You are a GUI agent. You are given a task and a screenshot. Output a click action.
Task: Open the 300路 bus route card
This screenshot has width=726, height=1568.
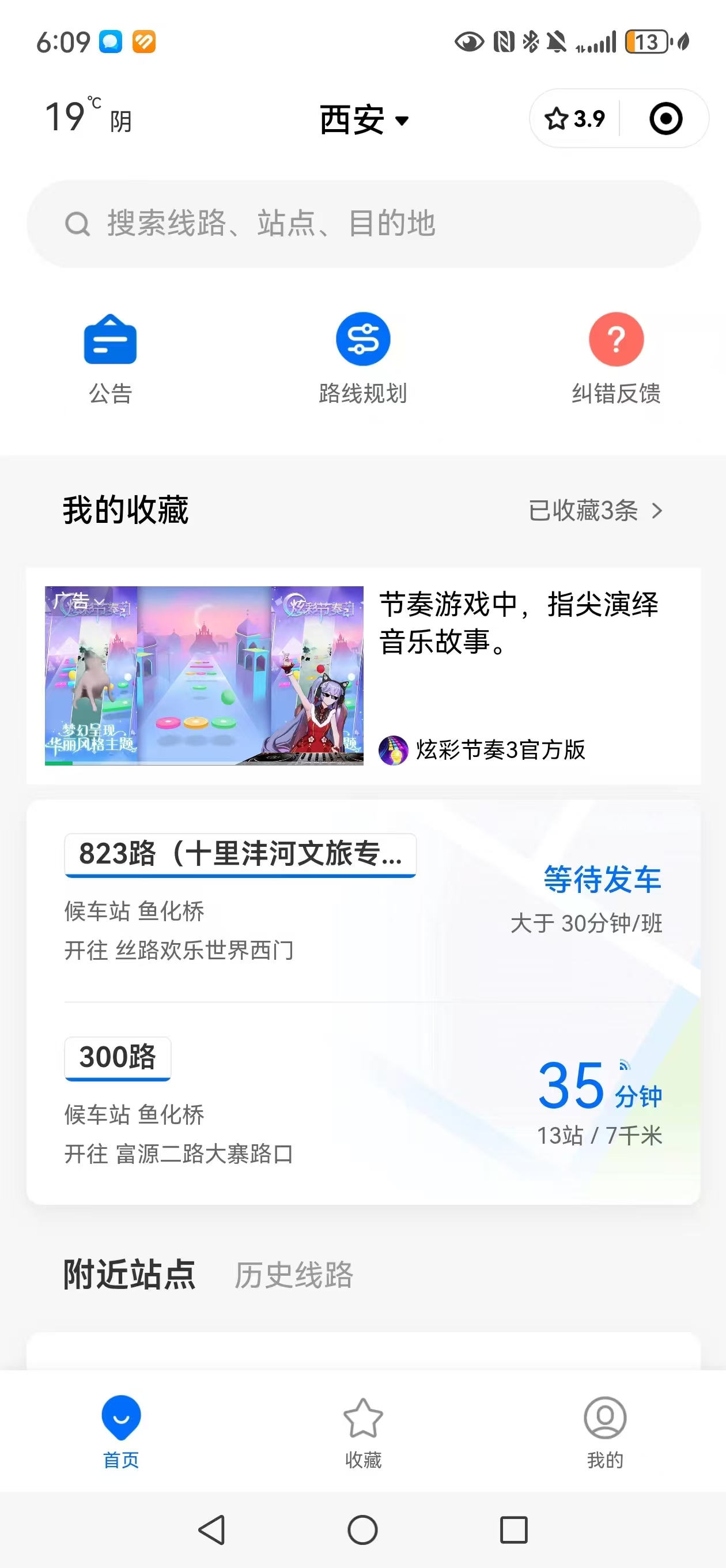(x=364, y=1103)
